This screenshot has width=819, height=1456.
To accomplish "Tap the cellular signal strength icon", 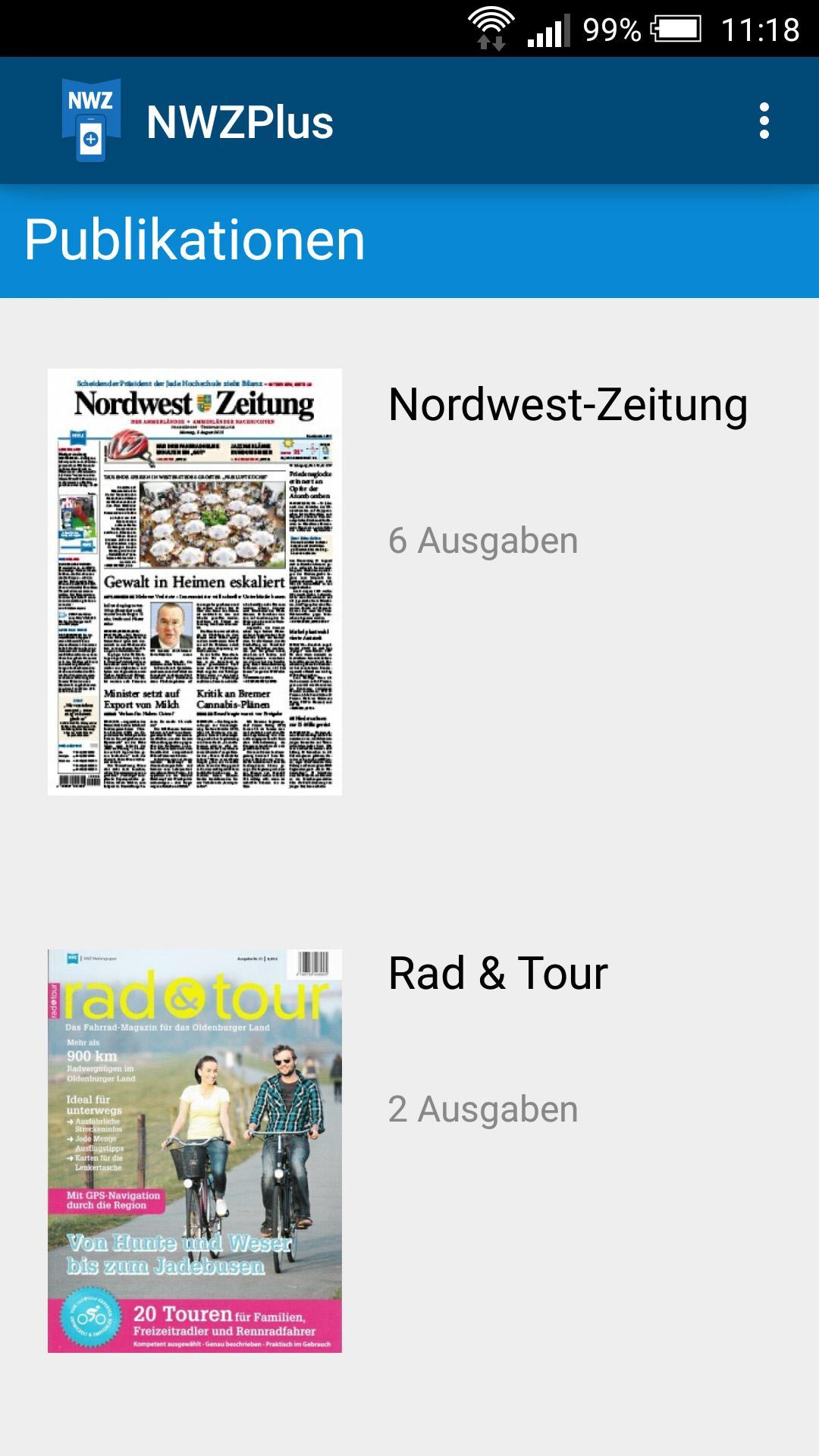I will (x=549, y=25).
